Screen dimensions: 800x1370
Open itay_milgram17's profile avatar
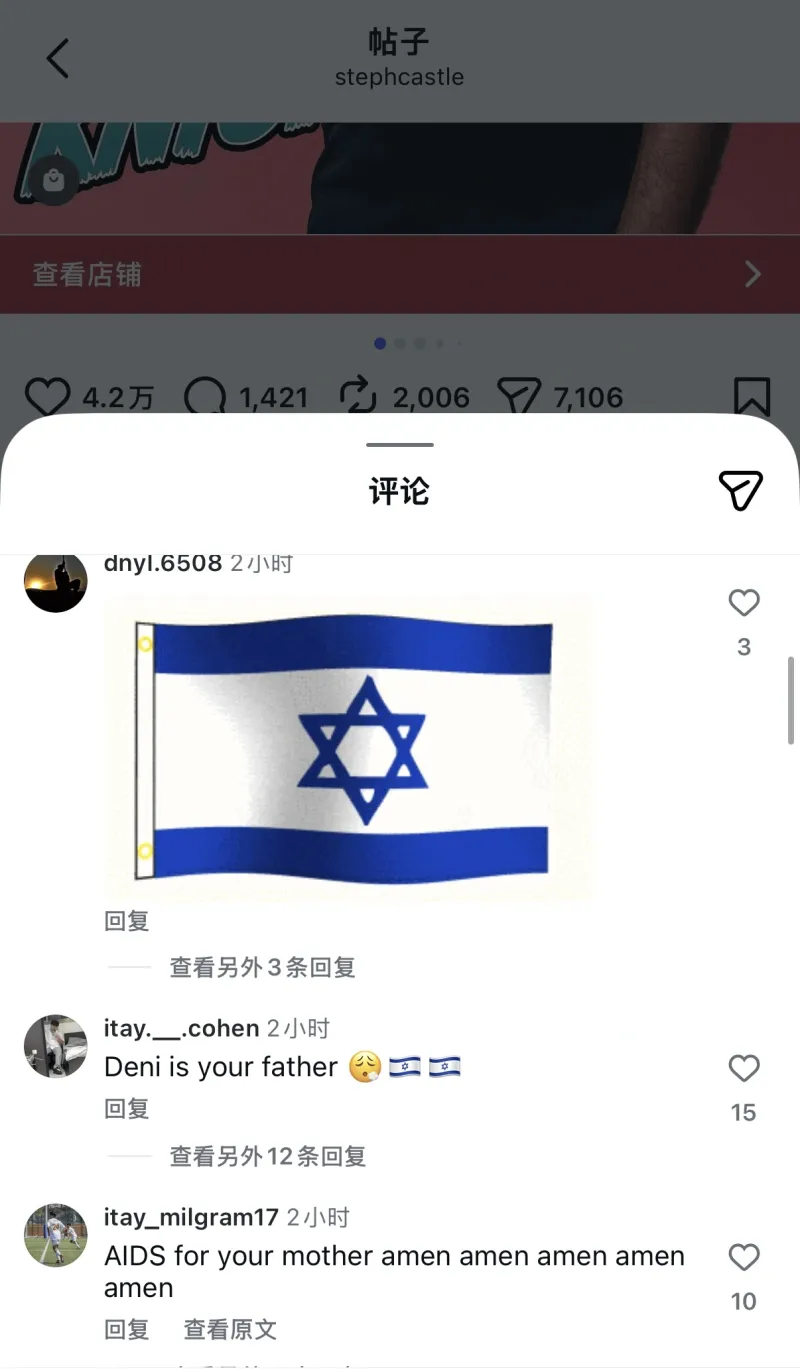coord(56,1235)
